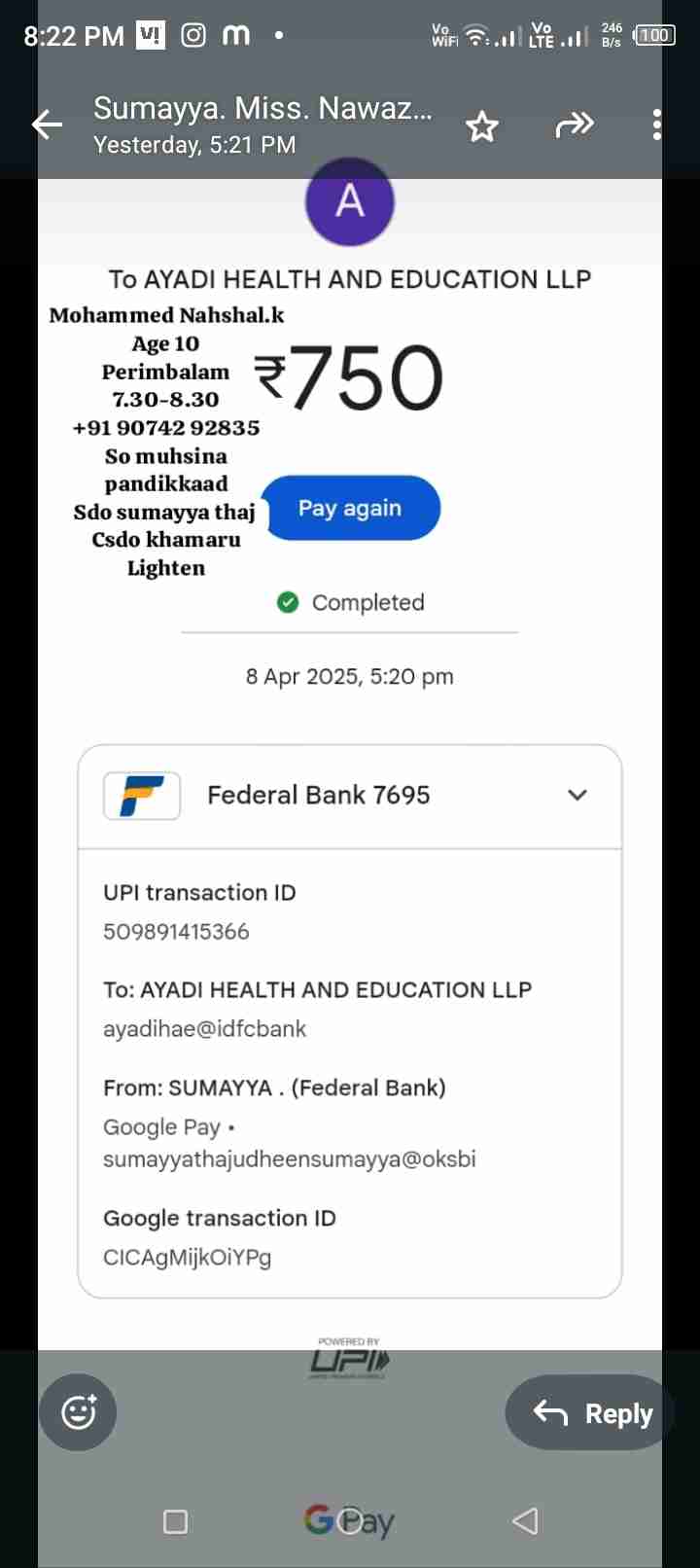
Task: Open the three-dot overflow menu
Action: (x=657, y=125)
